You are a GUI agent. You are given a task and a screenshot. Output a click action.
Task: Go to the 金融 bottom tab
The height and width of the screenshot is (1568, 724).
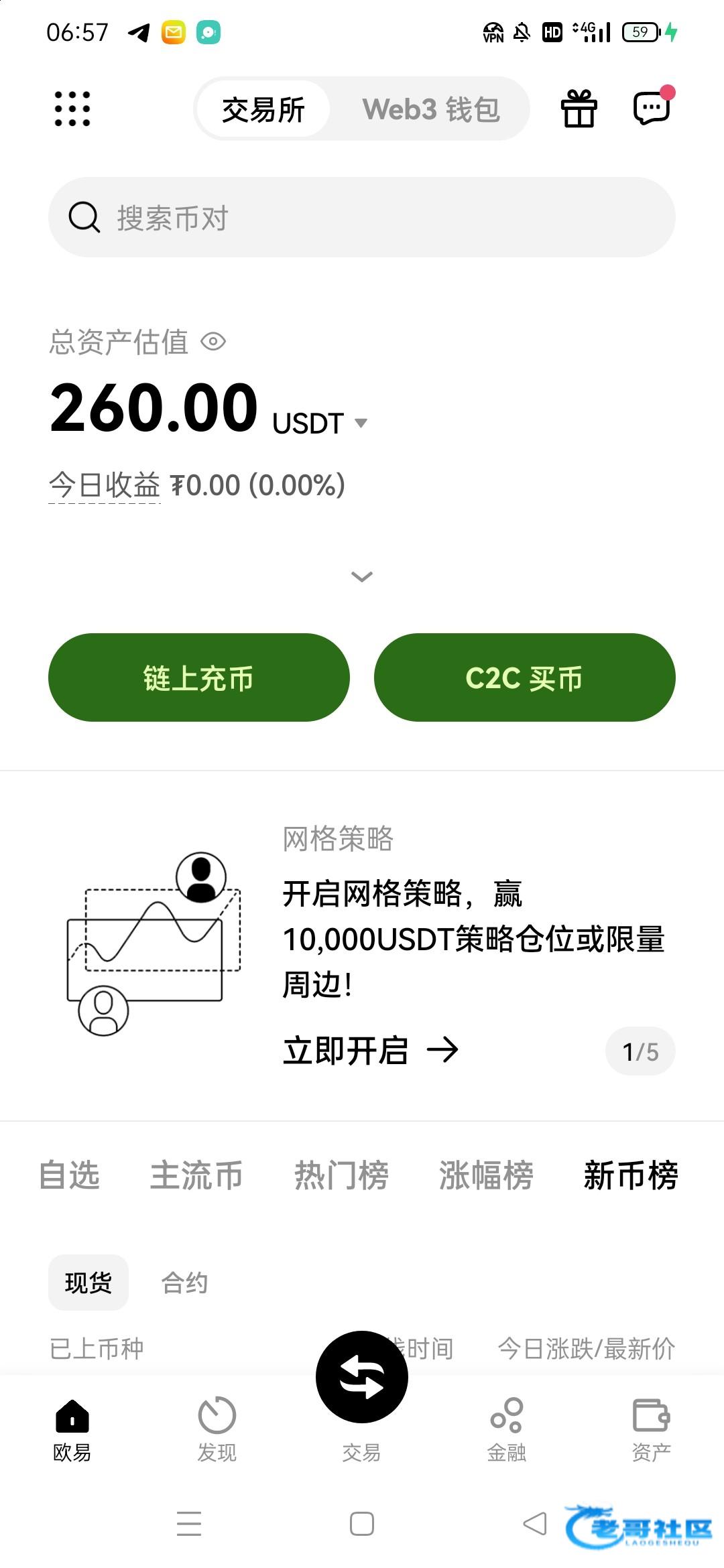tap(507, 1429)
